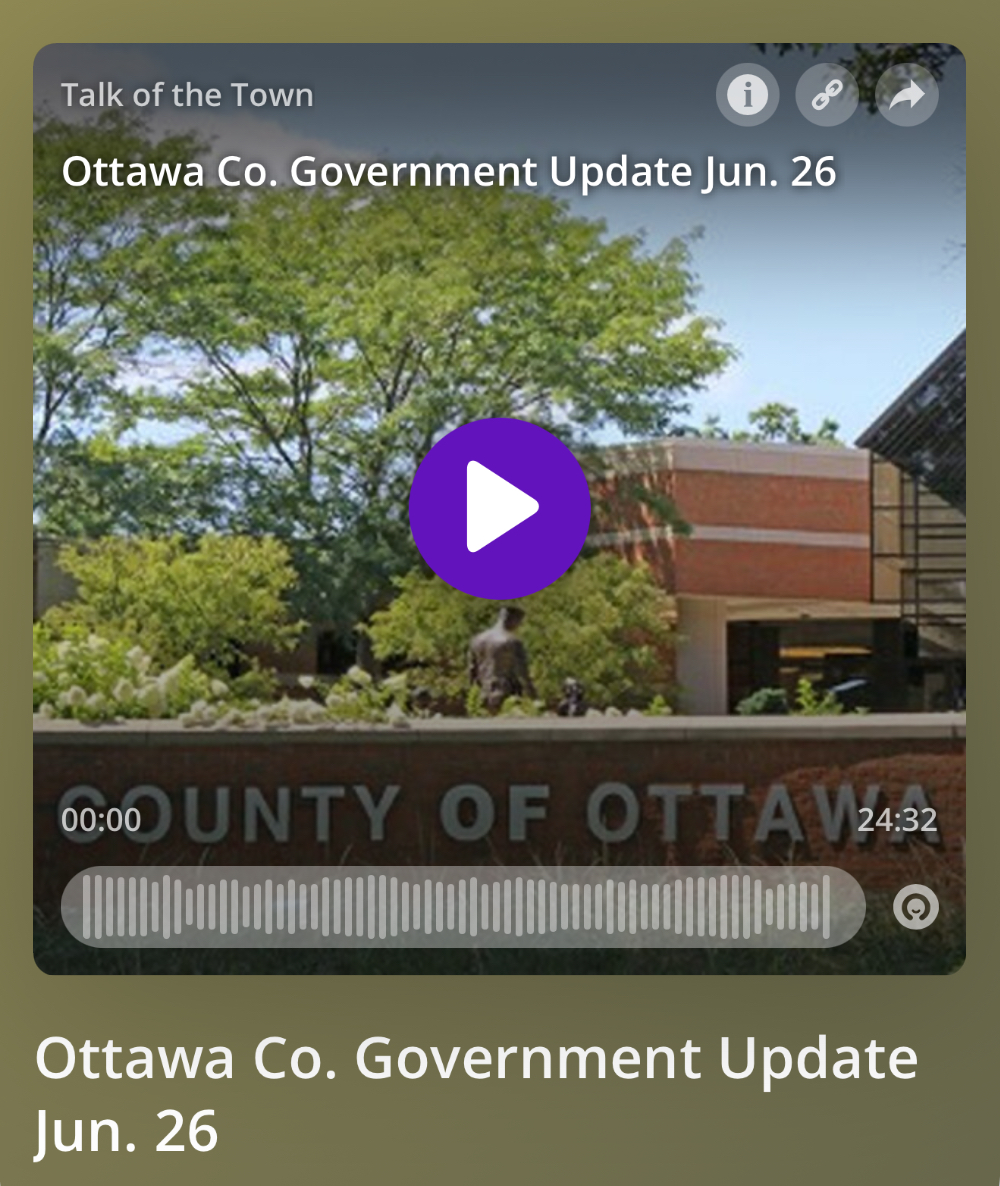Play the Ottawa Co. Government Update episode
This screenshot has height=1186, width=1000.
pos(499,508)
